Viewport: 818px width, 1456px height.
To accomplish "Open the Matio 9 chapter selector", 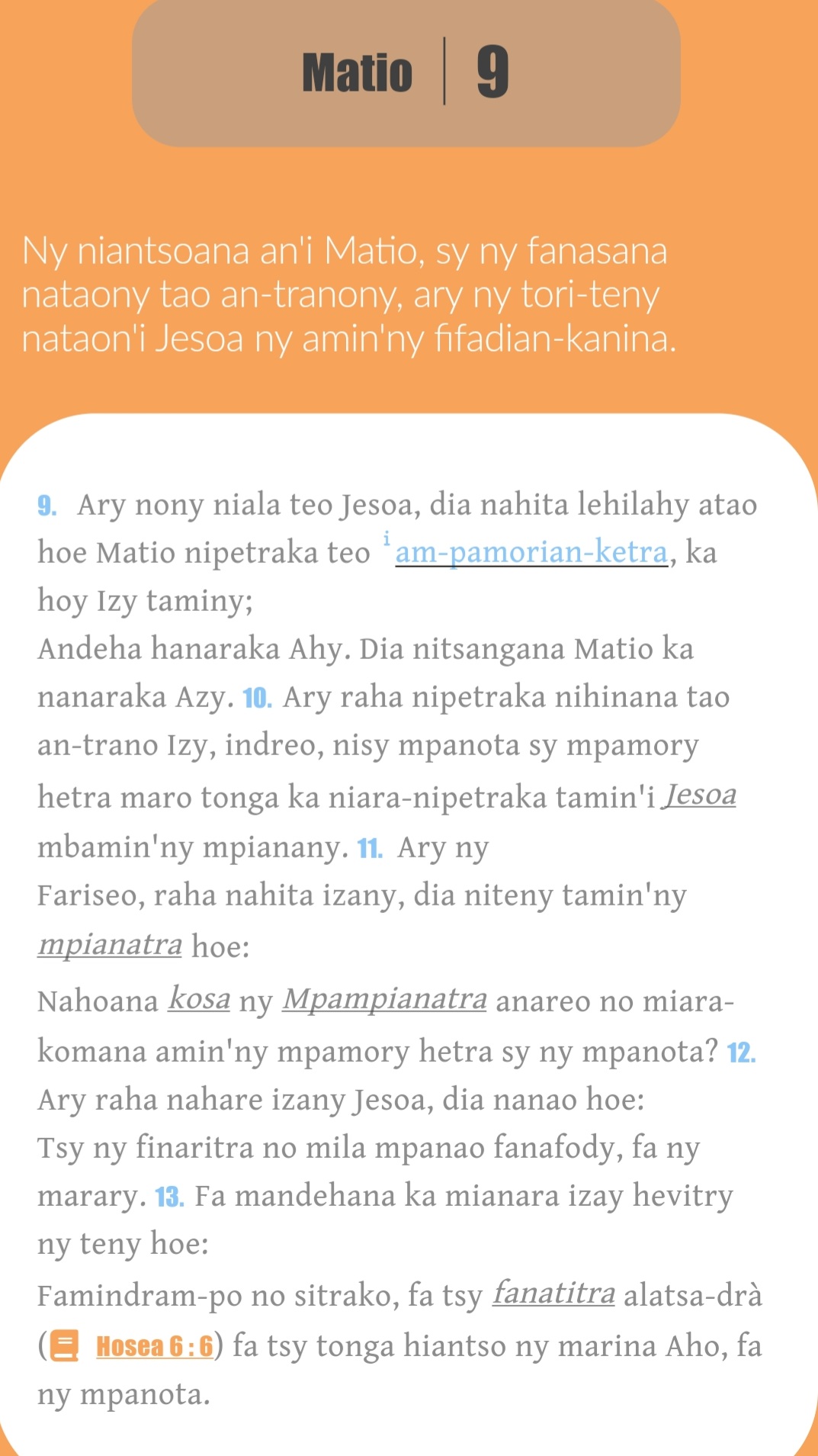I will coord(406,72).
